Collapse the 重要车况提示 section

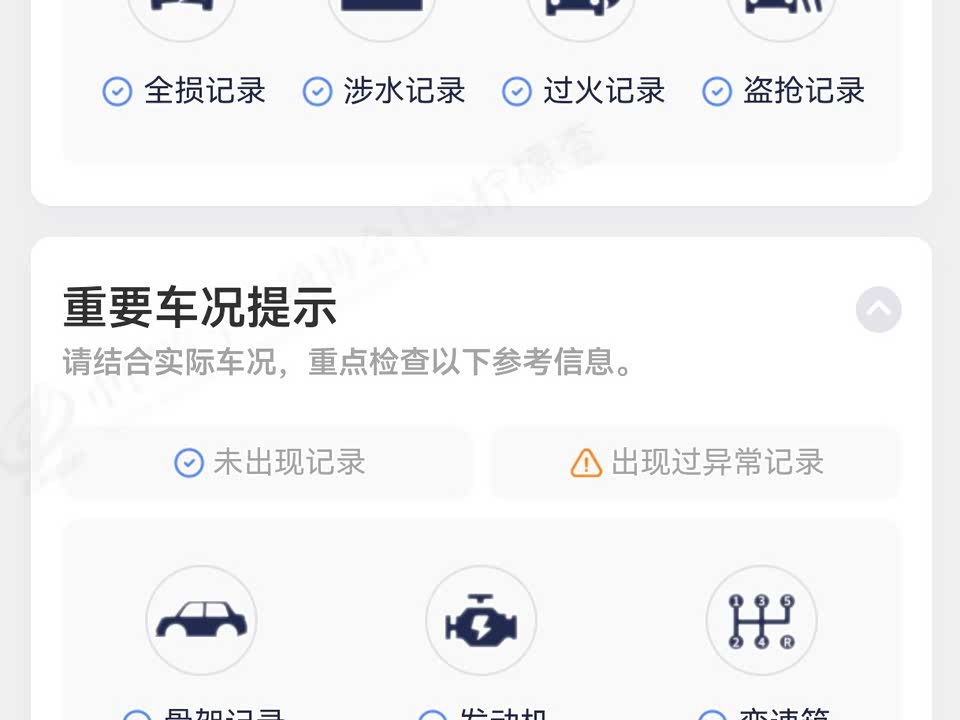[x=878, y=310]
